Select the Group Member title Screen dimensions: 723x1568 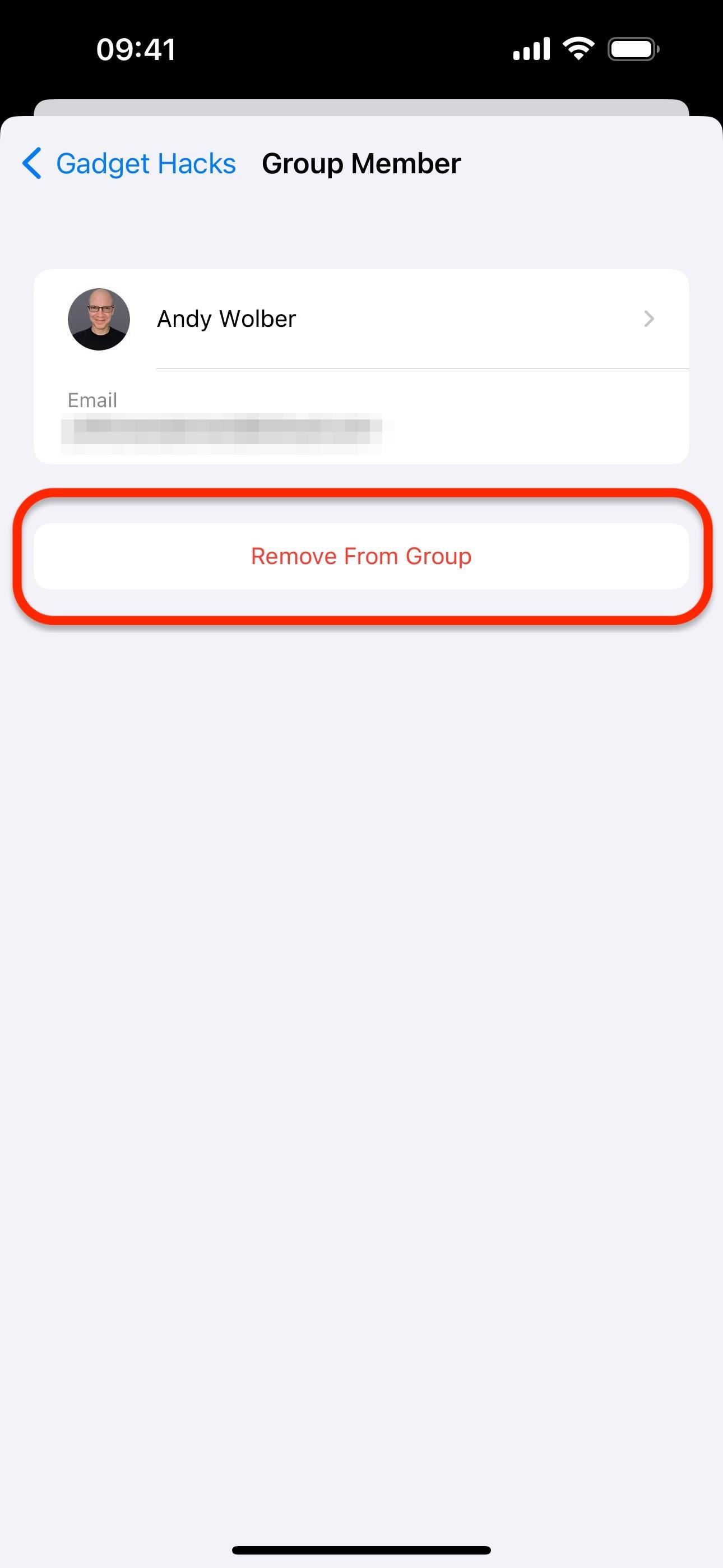point(361,163)
